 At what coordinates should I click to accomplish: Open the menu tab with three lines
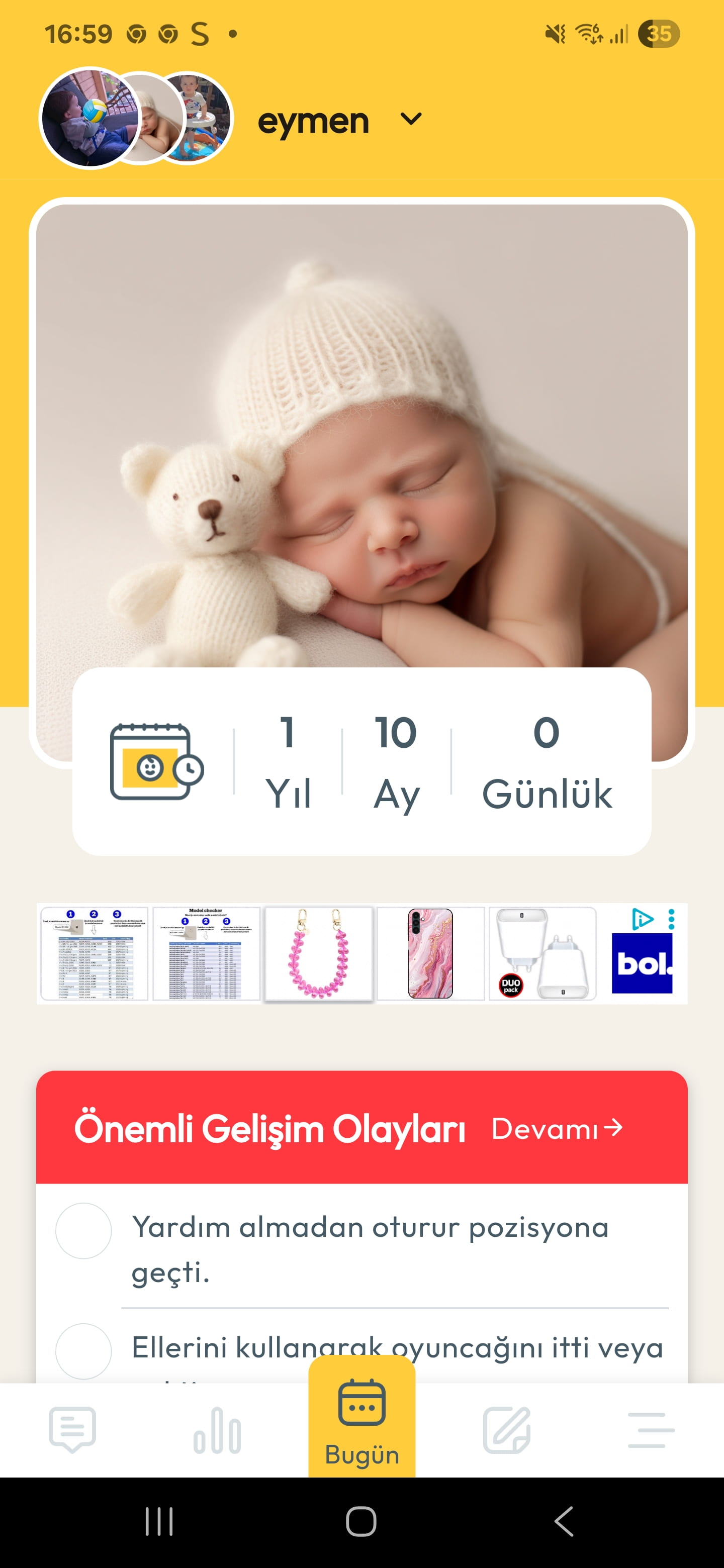(x=651, y=1430)
